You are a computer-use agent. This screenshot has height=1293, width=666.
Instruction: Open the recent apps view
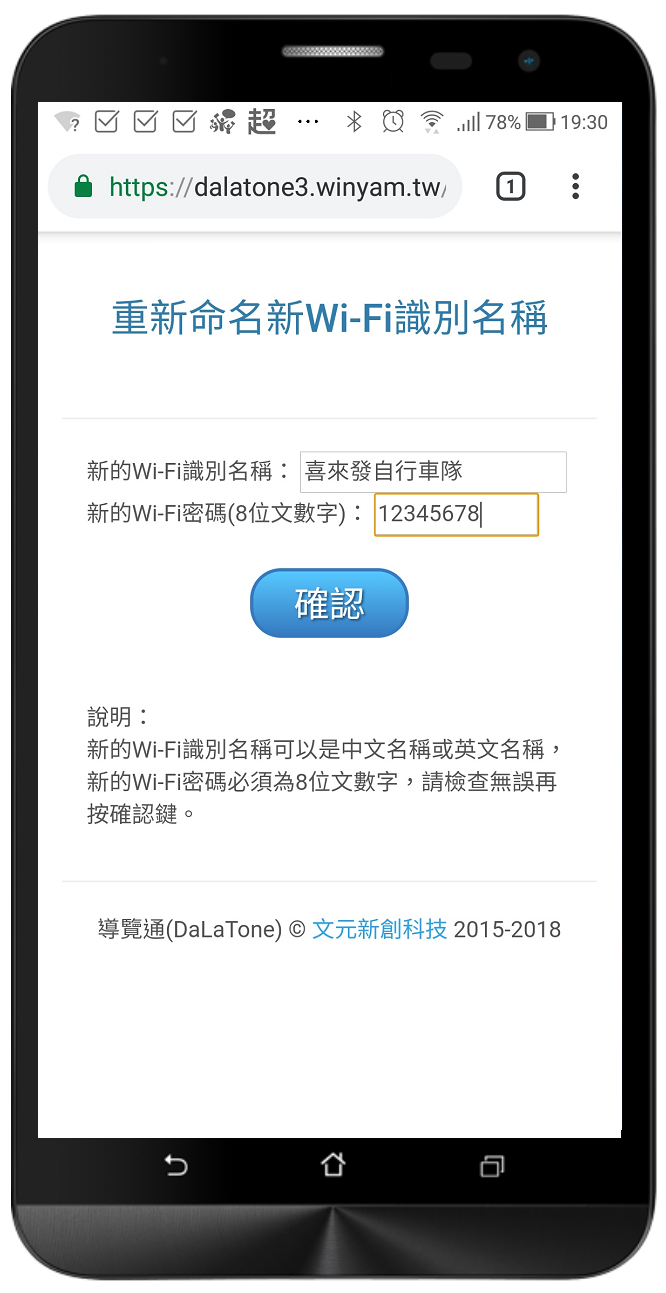pos(492,1166)
